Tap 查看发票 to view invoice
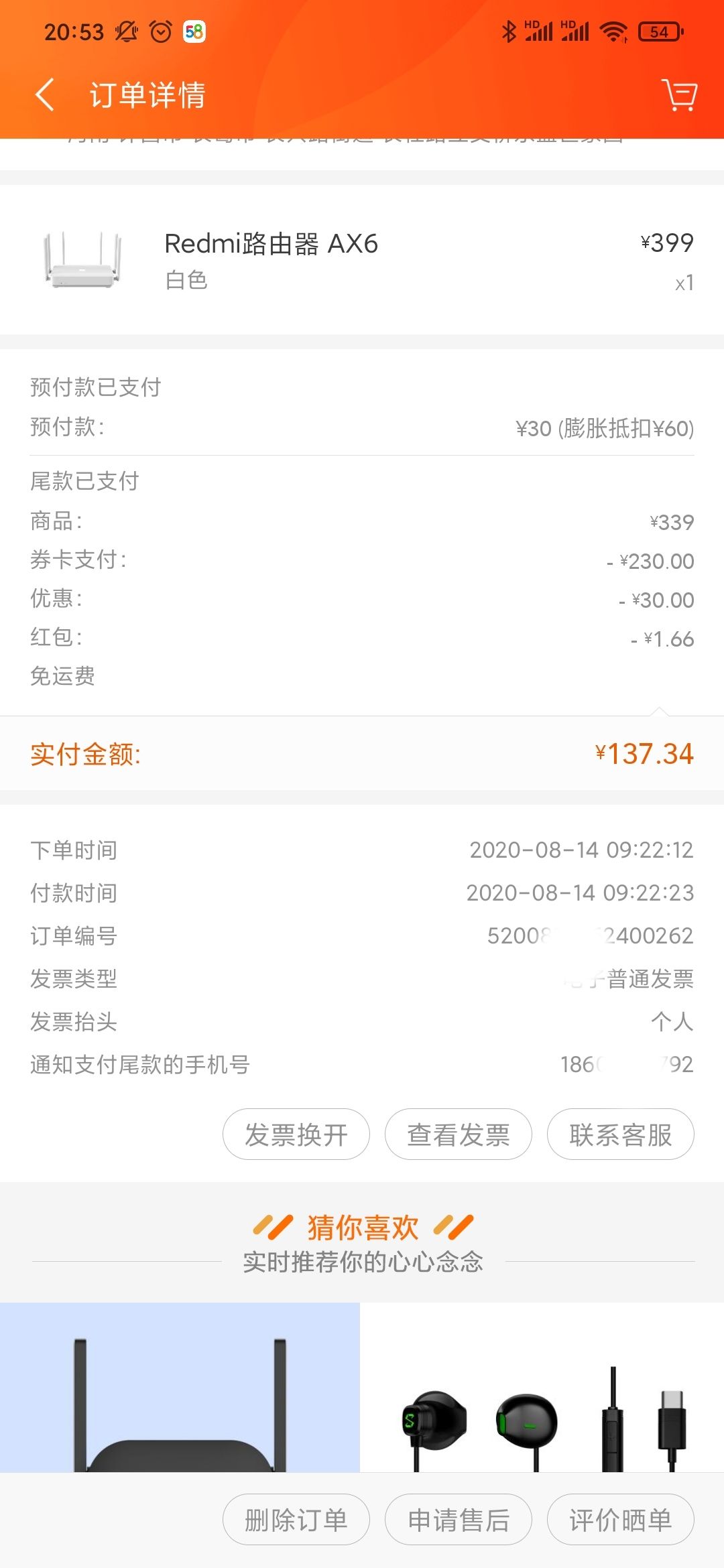The image size is (724, 1568). (x=459, y=1134)
